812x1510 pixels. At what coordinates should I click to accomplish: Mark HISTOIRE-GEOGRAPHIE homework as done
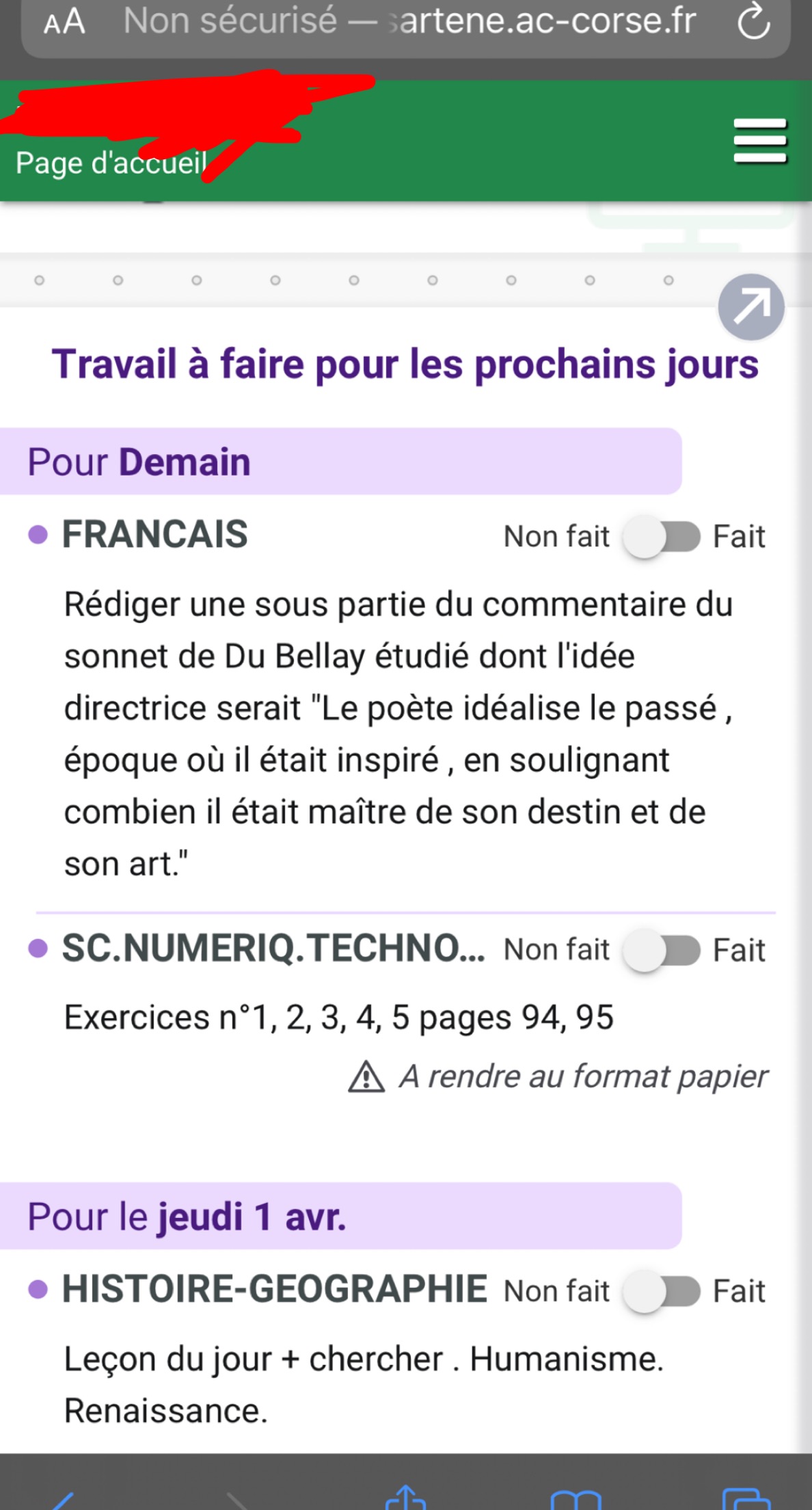(x=662, y=1291)
